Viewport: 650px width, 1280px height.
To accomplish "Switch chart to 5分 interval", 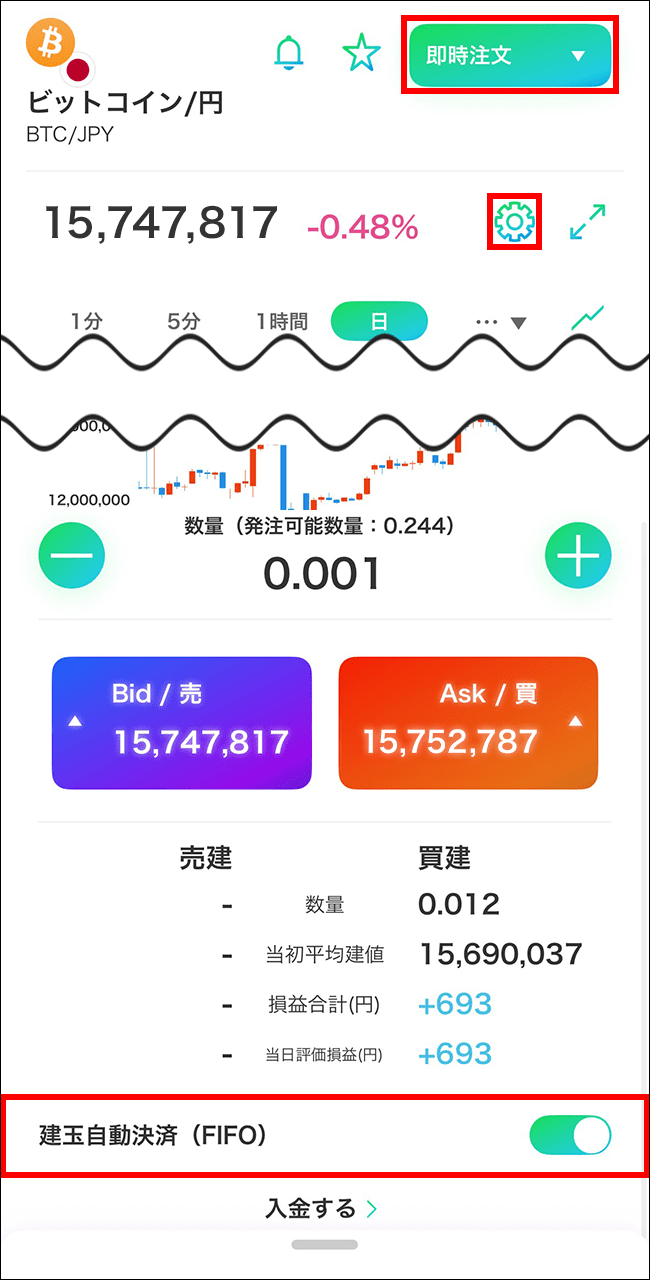I will (183, 322).
